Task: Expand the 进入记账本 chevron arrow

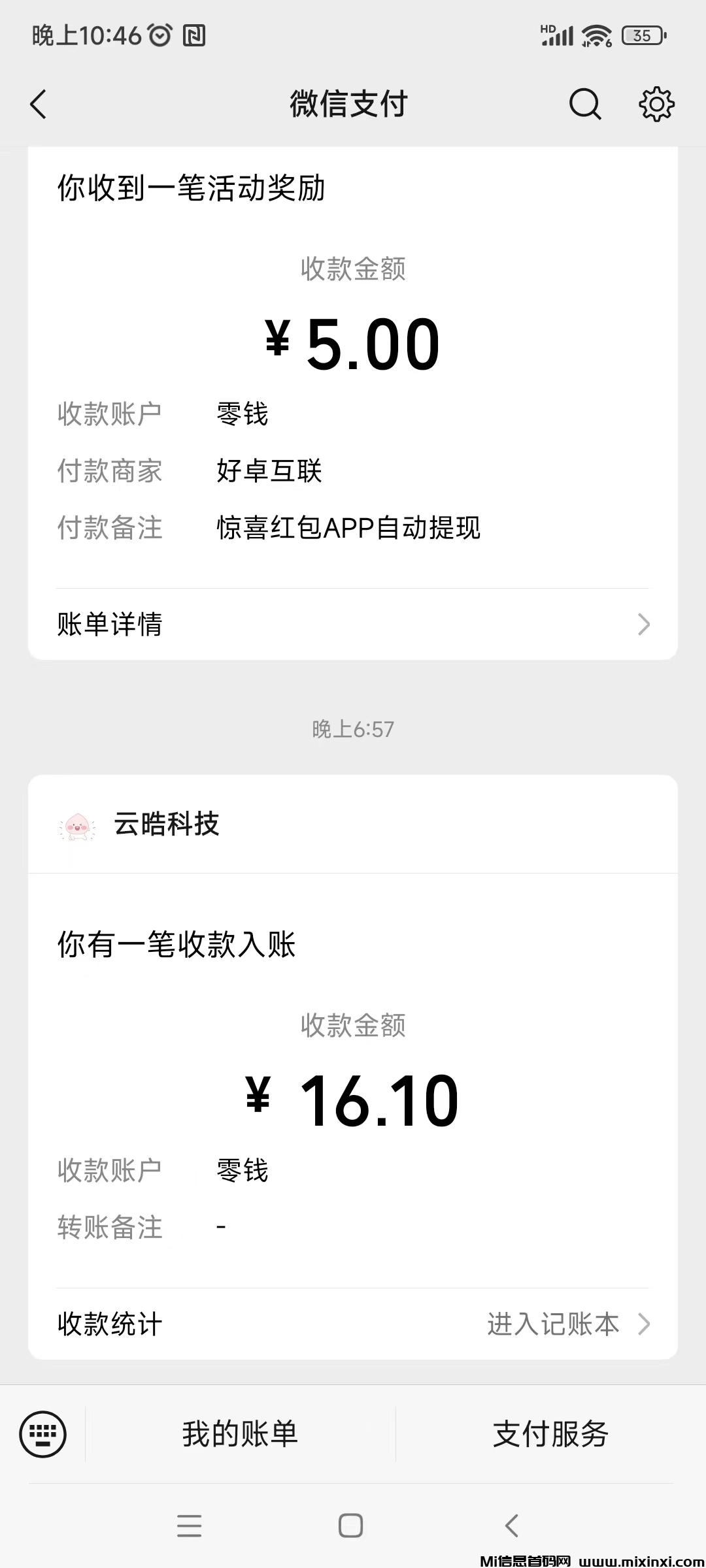Action: (645, 1324)
